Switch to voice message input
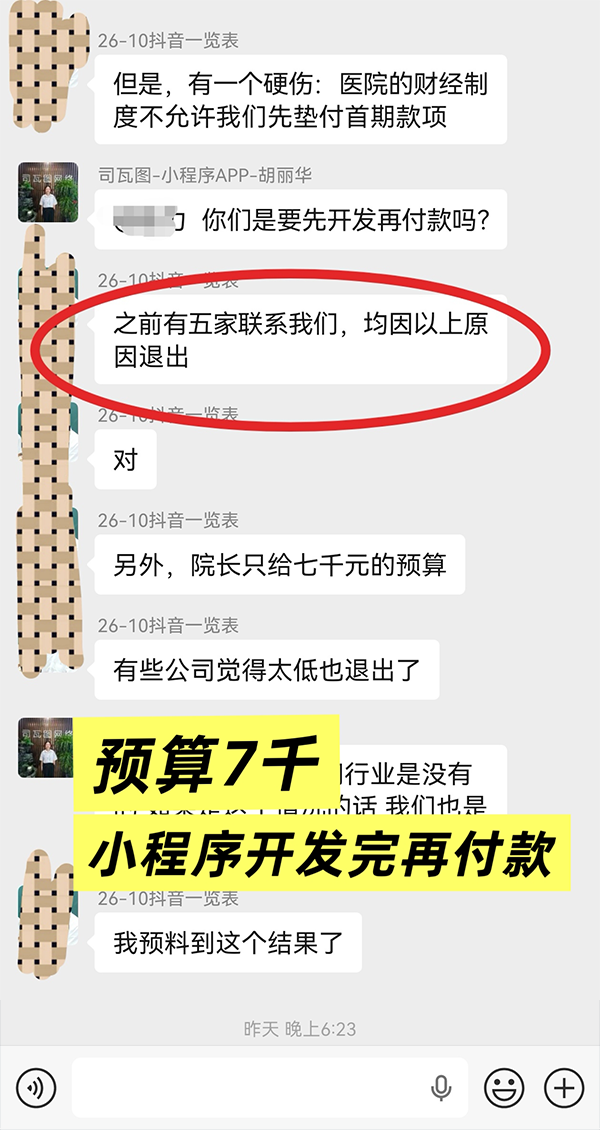 (36, 1087)
